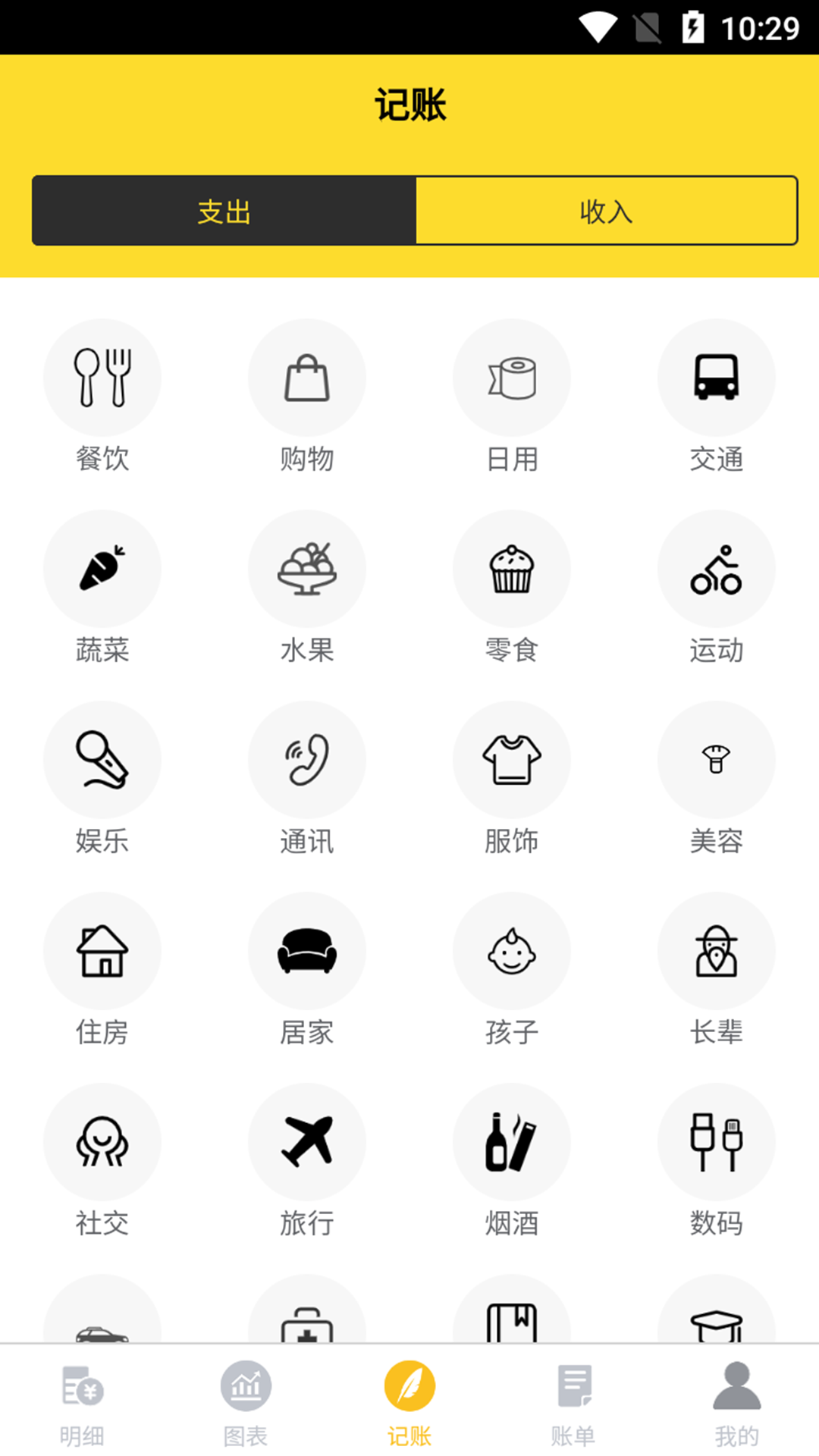Select the 服饰 clothing category
819x1456 pixels.
tap(512, 760)
